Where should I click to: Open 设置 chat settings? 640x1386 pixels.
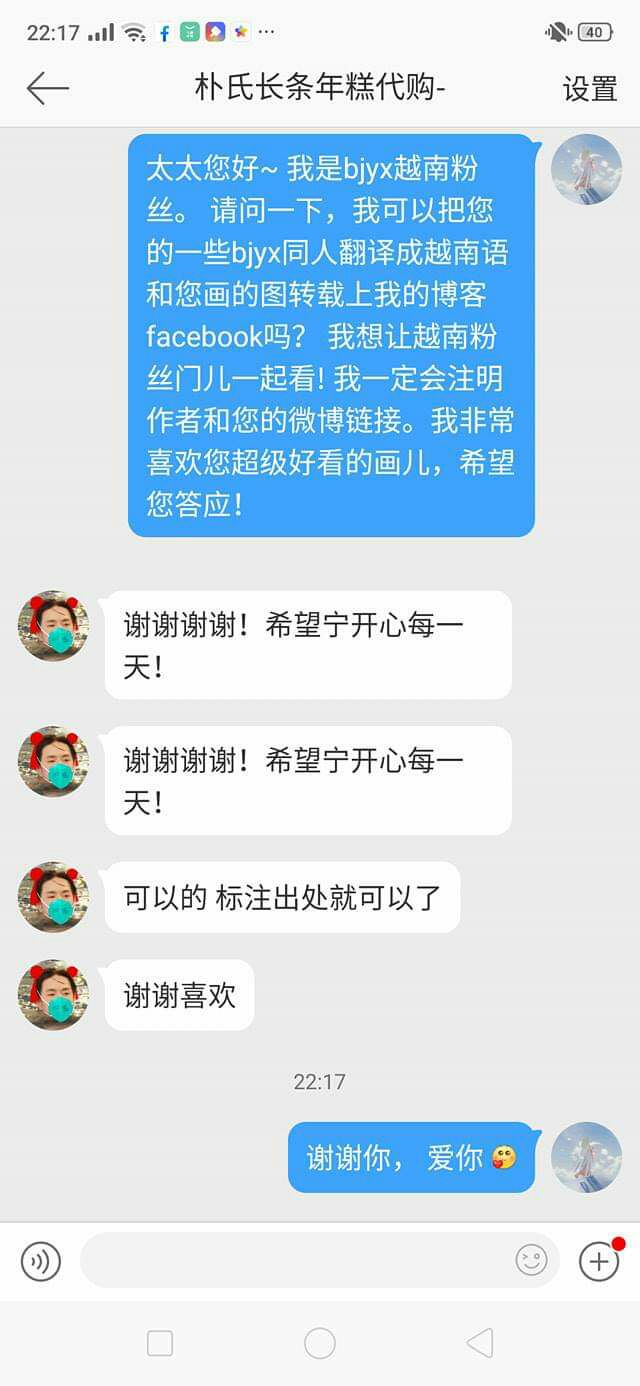point(590,88)
